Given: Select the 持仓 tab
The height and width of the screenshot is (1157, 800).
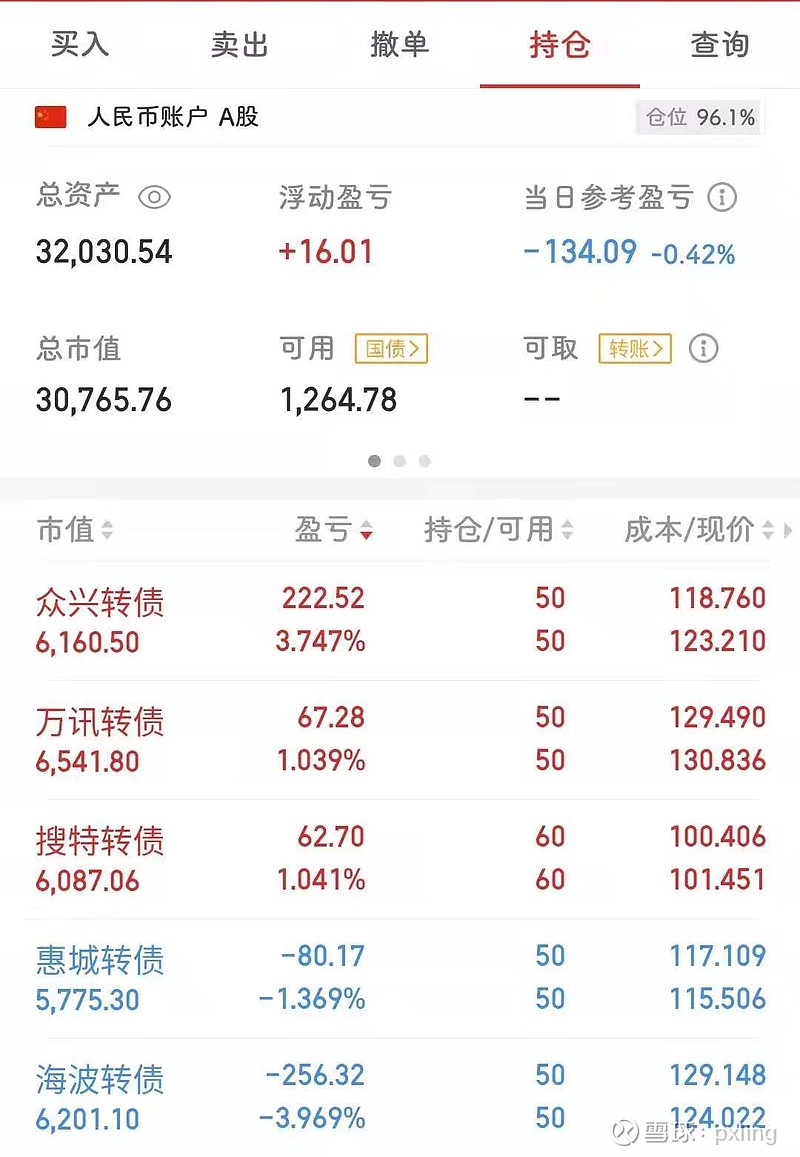Looking at the screenshot, I should pyautogui.click(x=560, y=45).
